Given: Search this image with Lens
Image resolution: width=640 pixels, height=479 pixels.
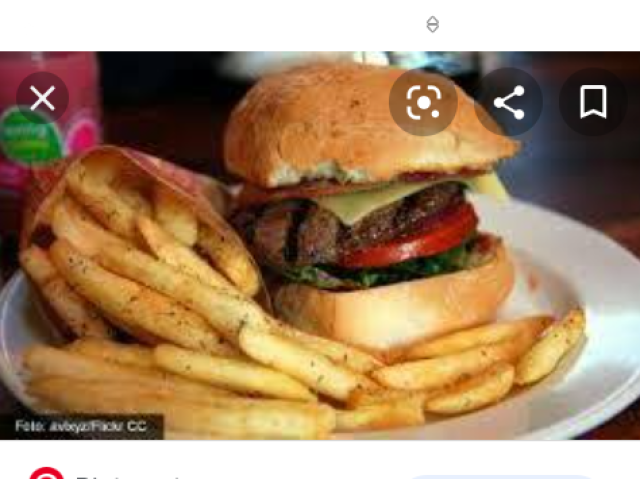Looking at the screenshot, I should click(423, 102).
